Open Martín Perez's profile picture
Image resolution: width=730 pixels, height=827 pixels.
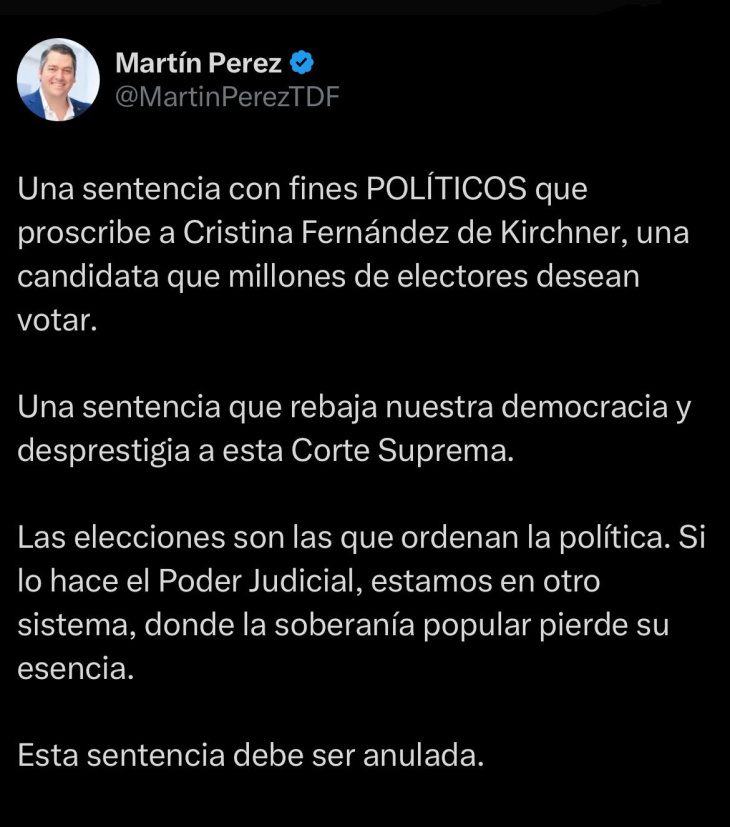(x=59, y=80)
